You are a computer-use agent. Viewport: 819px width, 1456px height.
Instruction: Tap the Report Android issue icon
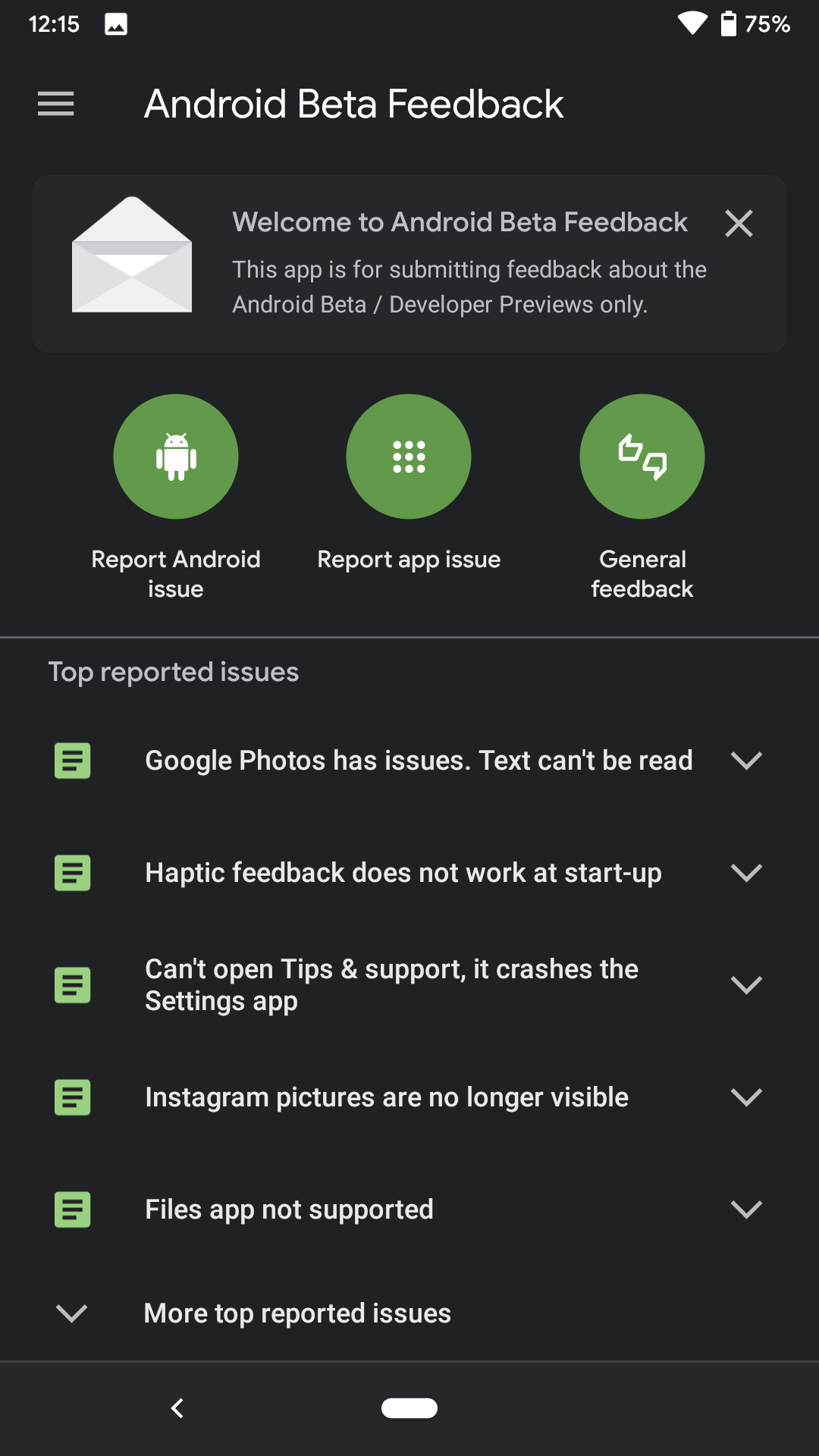[x=176, y=456]
